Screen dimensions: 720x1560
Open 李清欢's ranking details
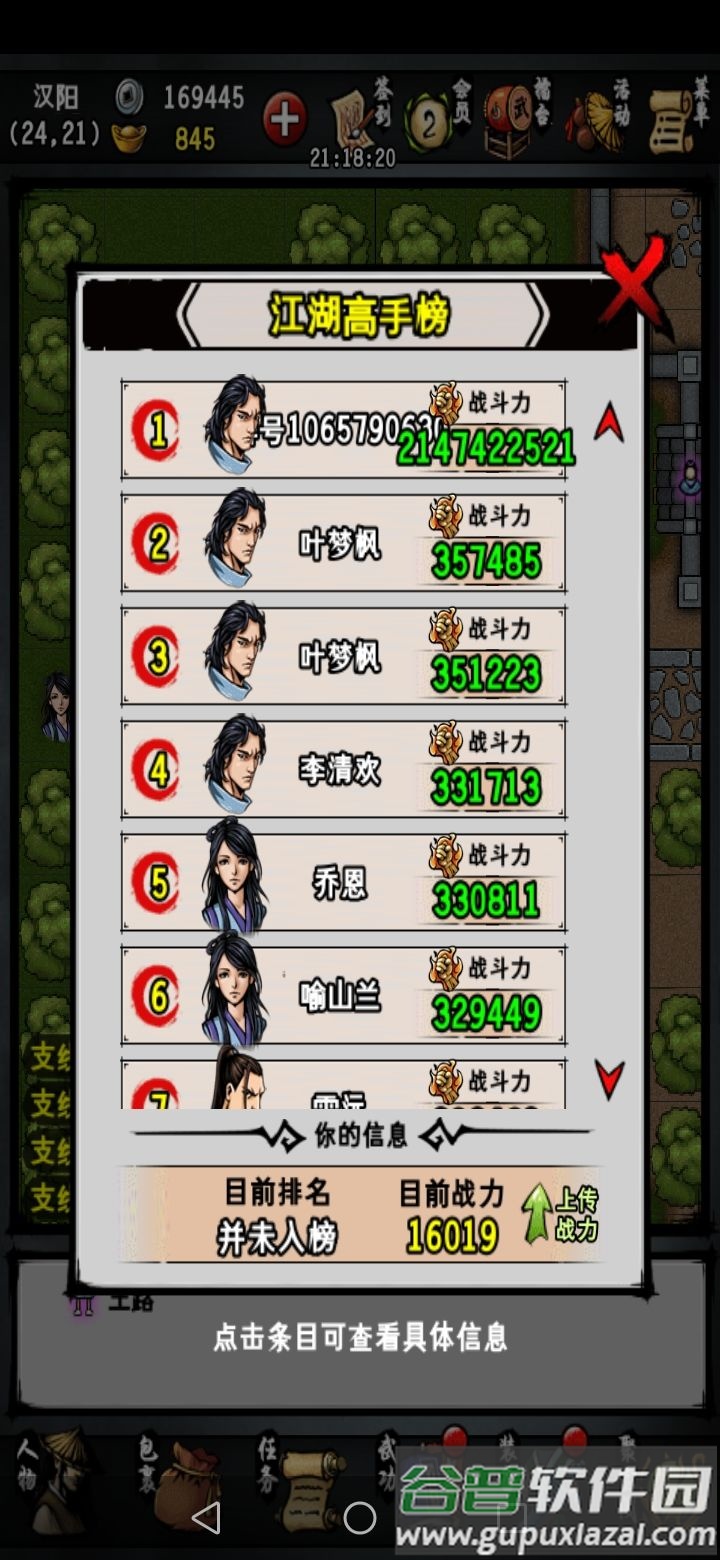pyautogui.click(x=343, y=769)
